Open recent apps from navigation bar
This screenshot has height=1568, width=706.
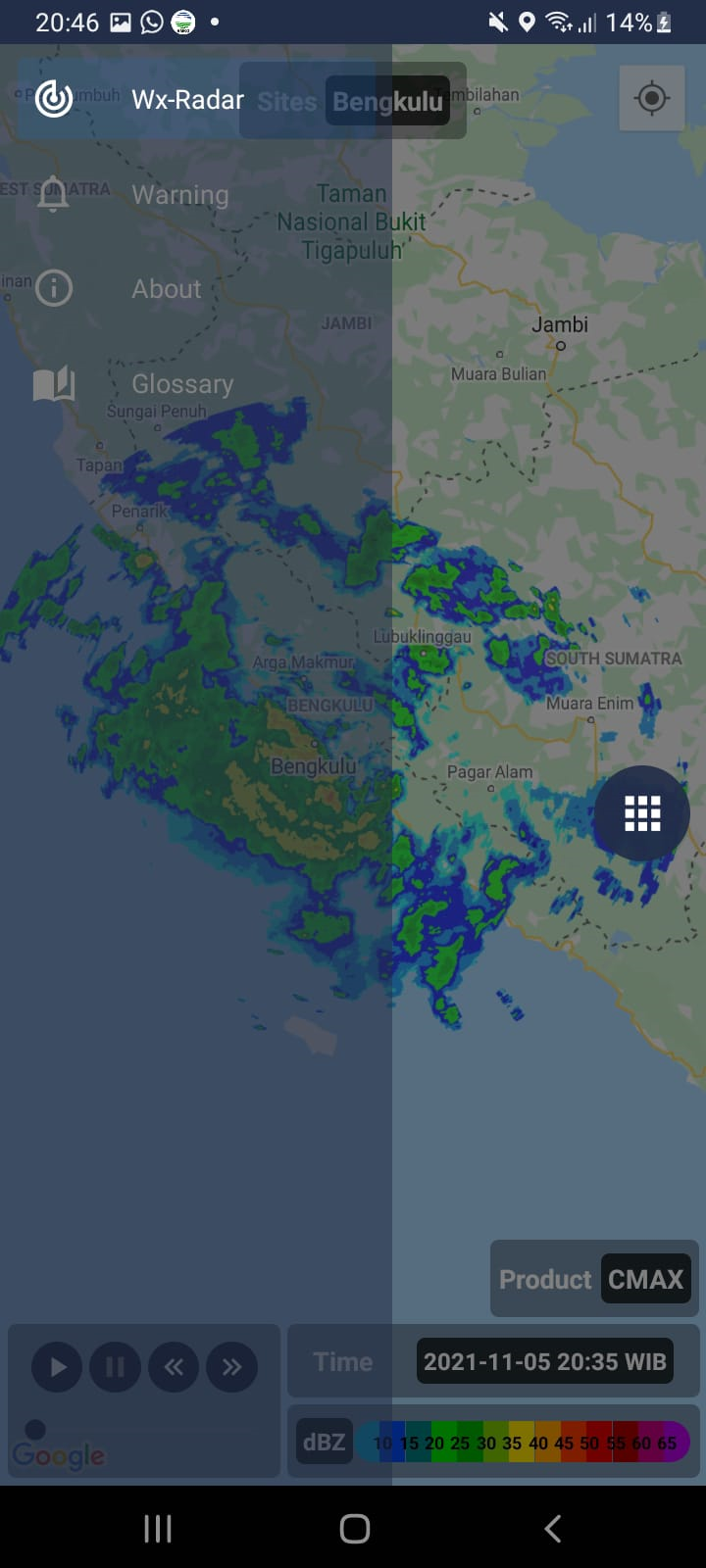click(x=158, y=1528)
